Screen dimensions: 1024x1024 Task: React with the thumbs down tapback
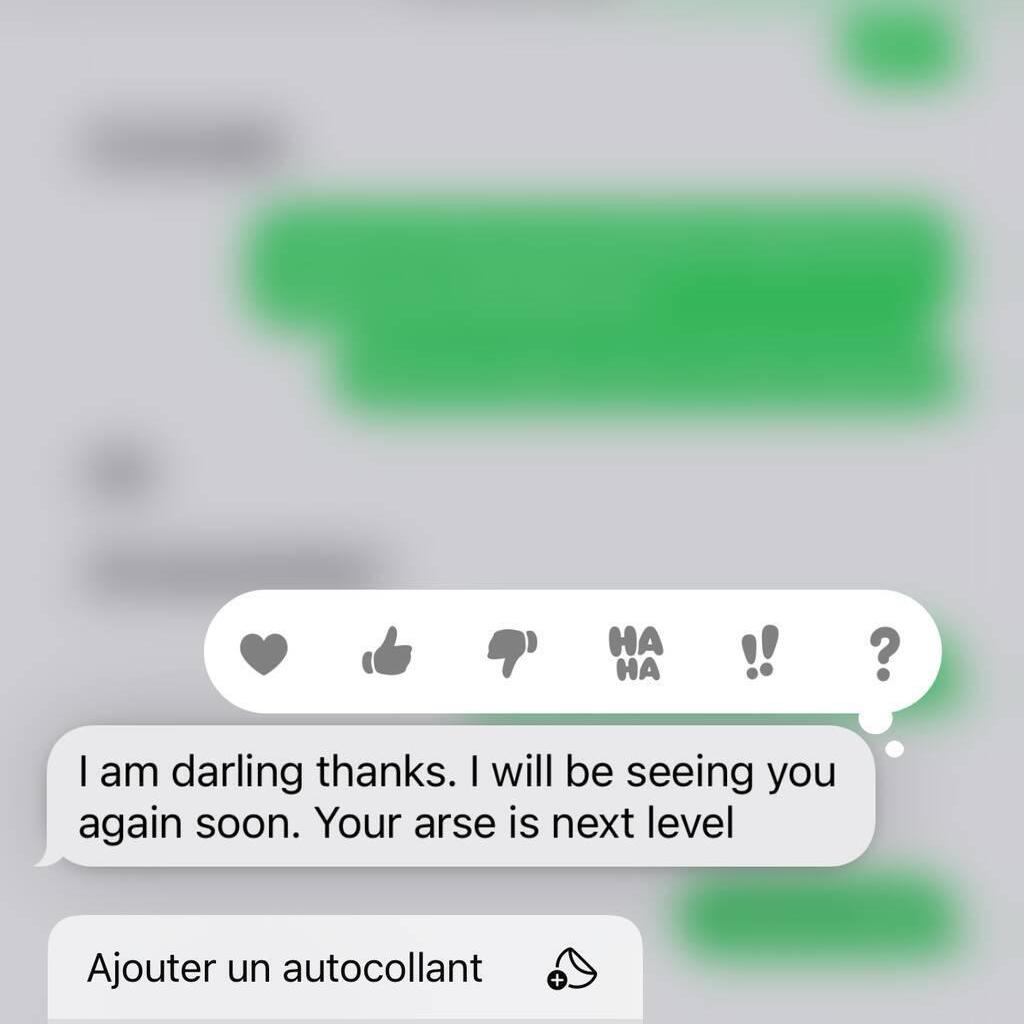tap(511, 655)
